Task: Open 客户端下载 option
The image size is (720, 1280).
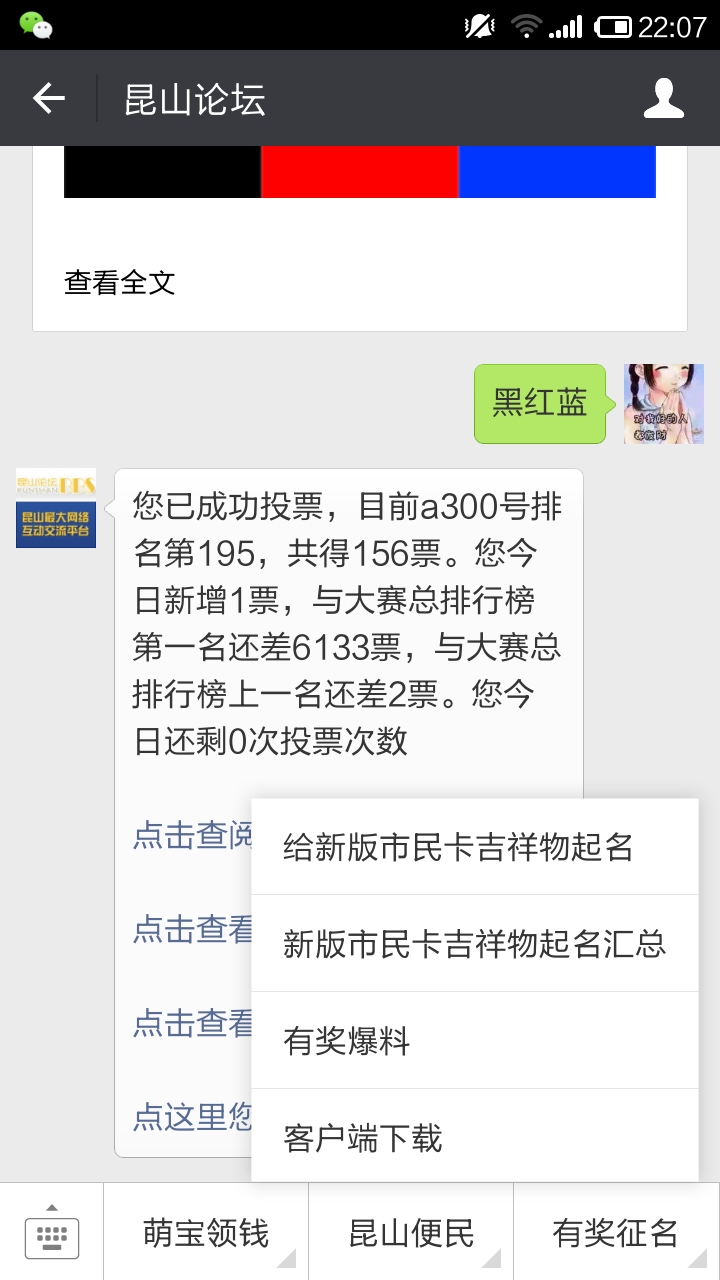Action: [x=474, y=1136]
